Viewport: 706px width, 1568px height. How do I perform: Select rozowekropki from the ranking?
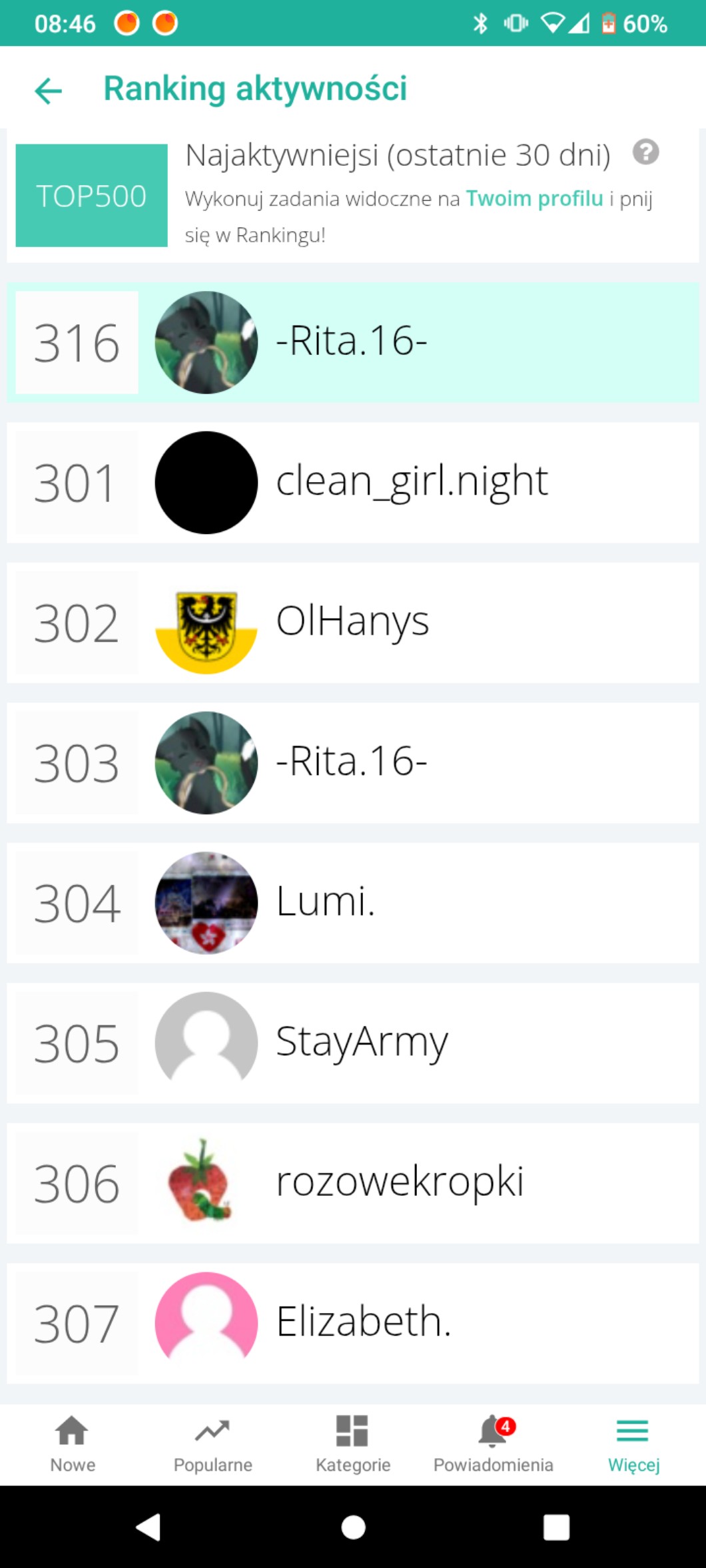352,1182
